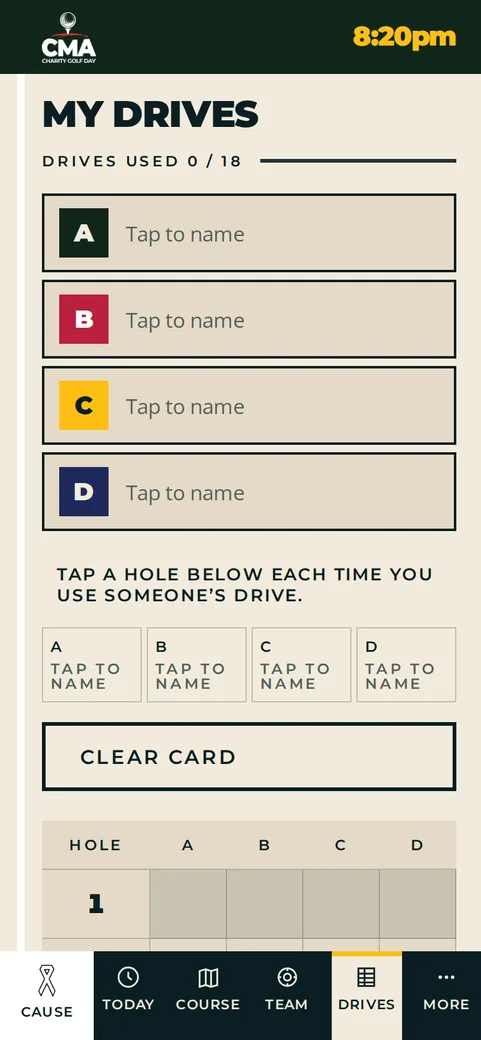Mark hole 1 drive for player D
481x1040 pixels.
tap(417, 903)
